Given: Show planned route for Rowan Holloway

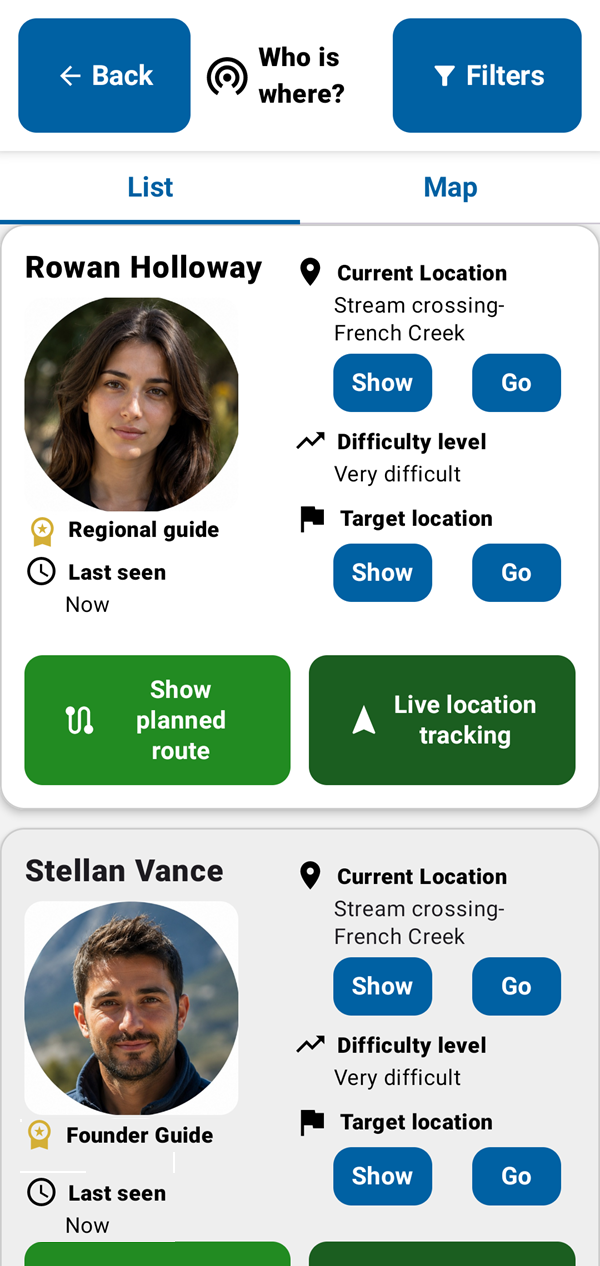Looking at the screenshot, I should [x=157, y=720].
